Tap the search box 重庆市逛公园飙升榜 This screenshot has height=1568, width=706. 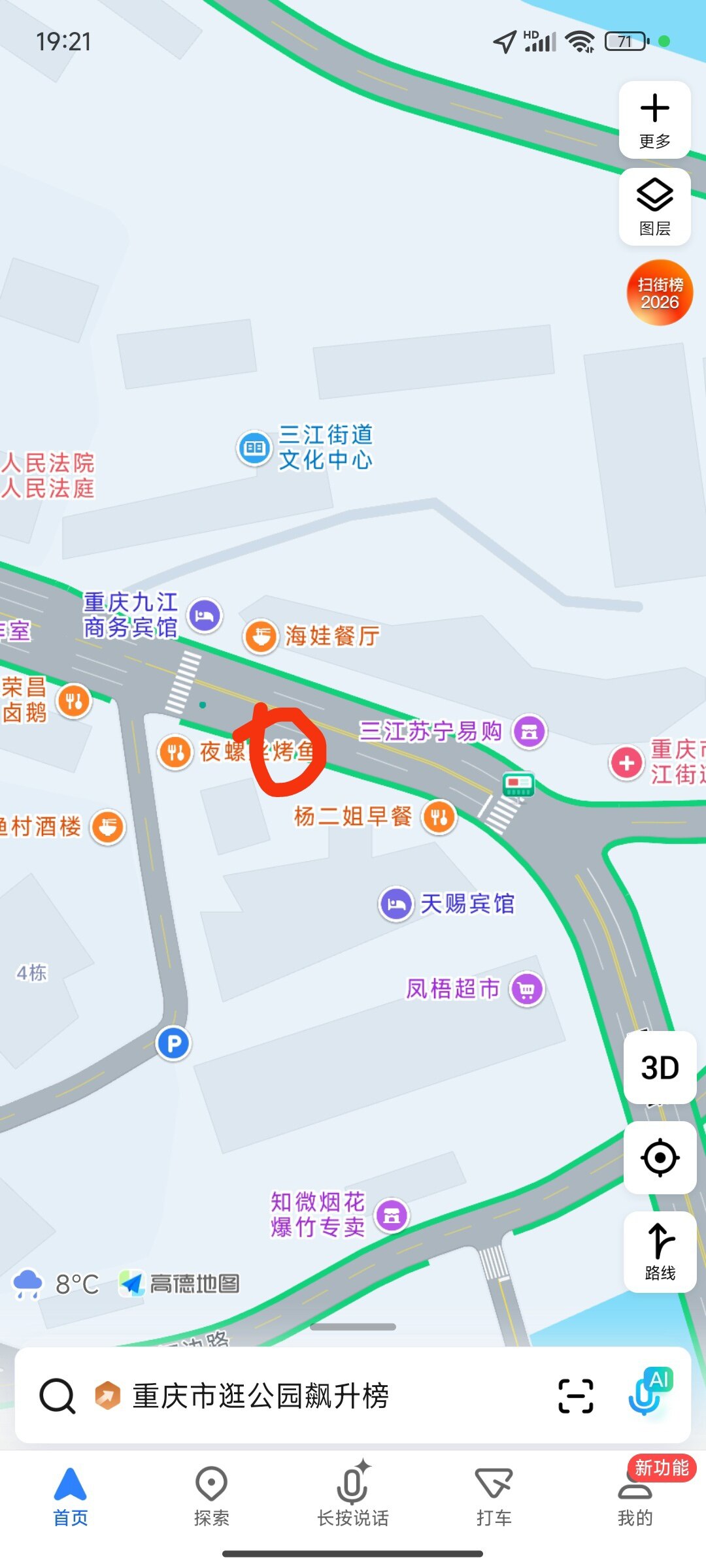point(261,1396)
